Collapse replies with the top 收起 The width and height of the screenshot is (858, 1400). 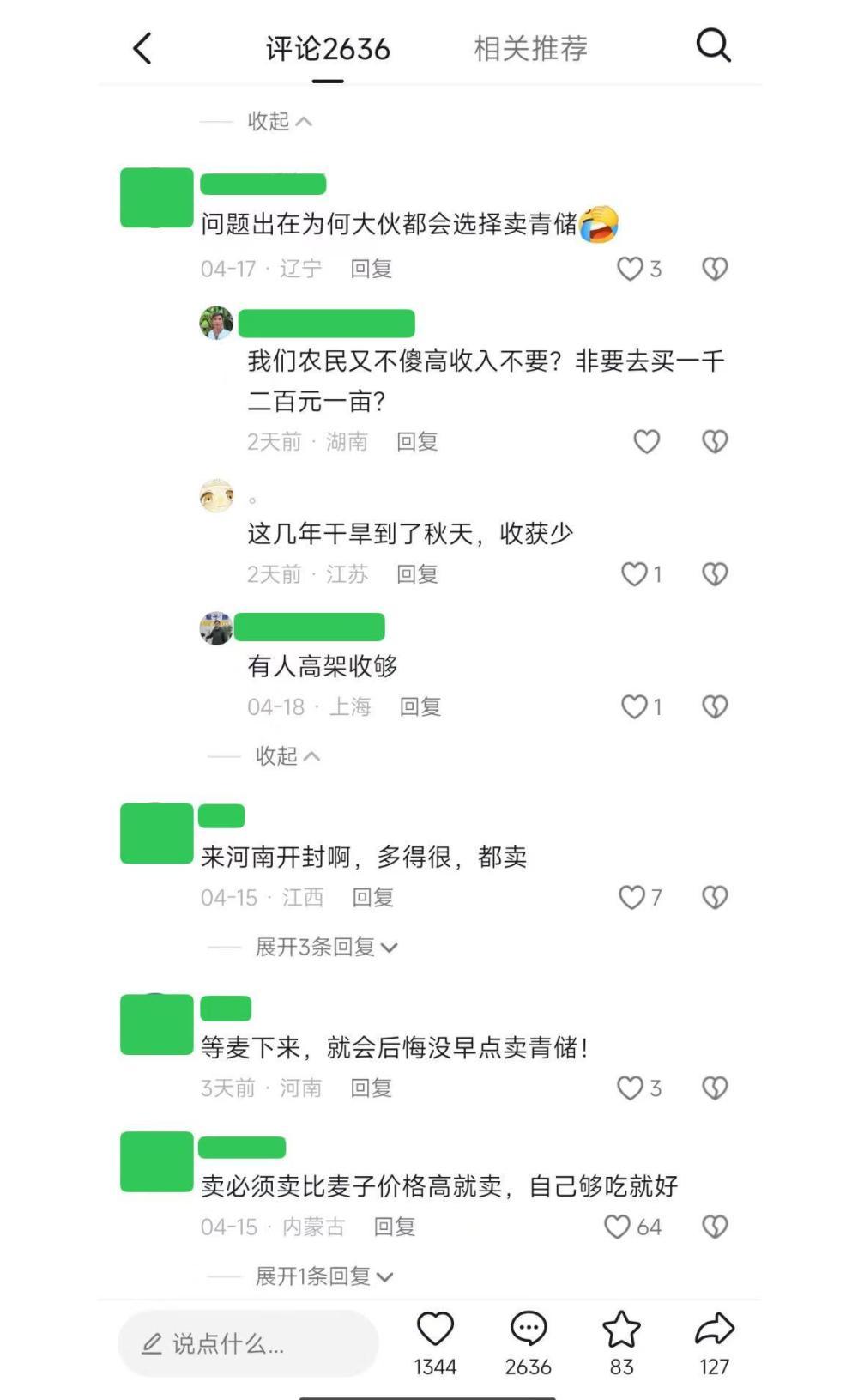tap(279, 121)
